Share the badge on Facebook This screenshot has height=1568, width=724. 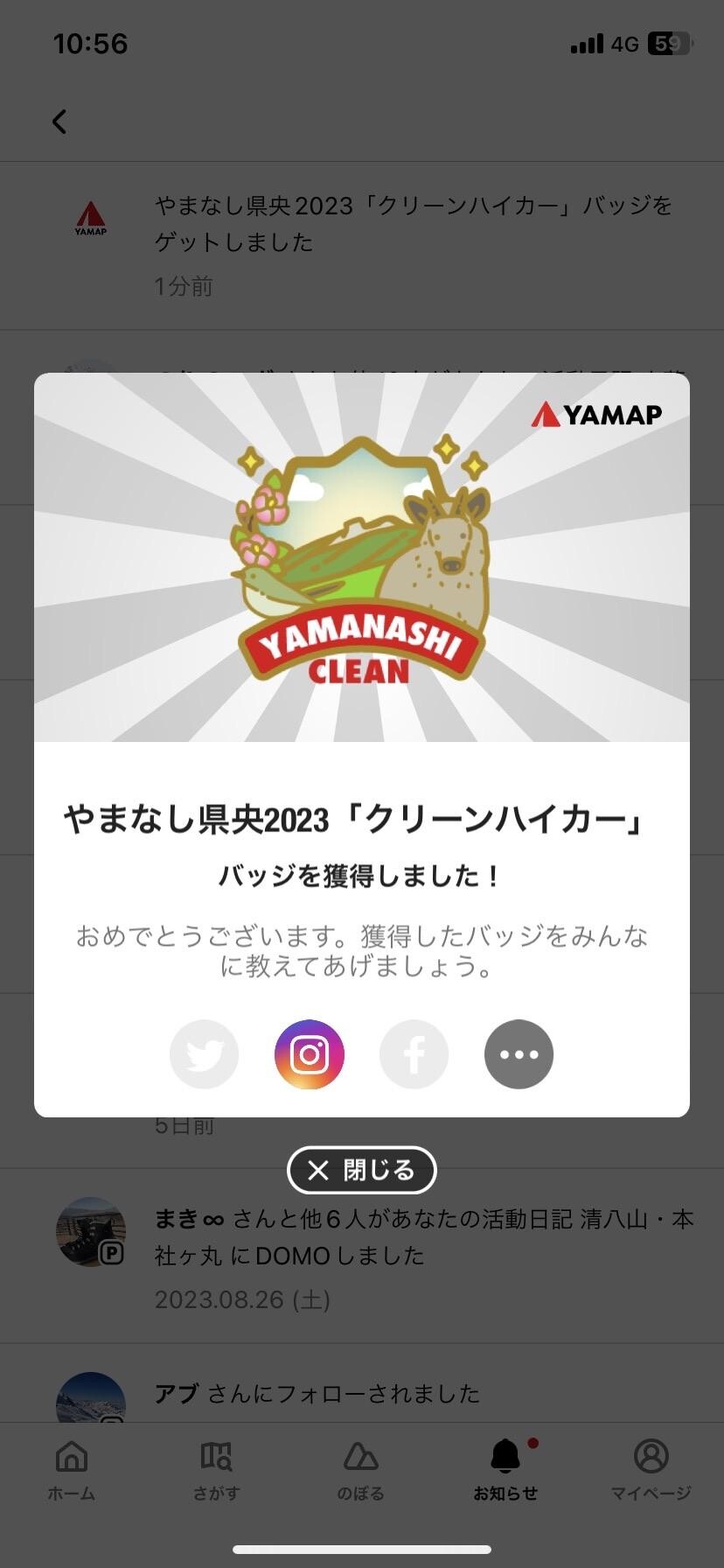point(414,1054)
